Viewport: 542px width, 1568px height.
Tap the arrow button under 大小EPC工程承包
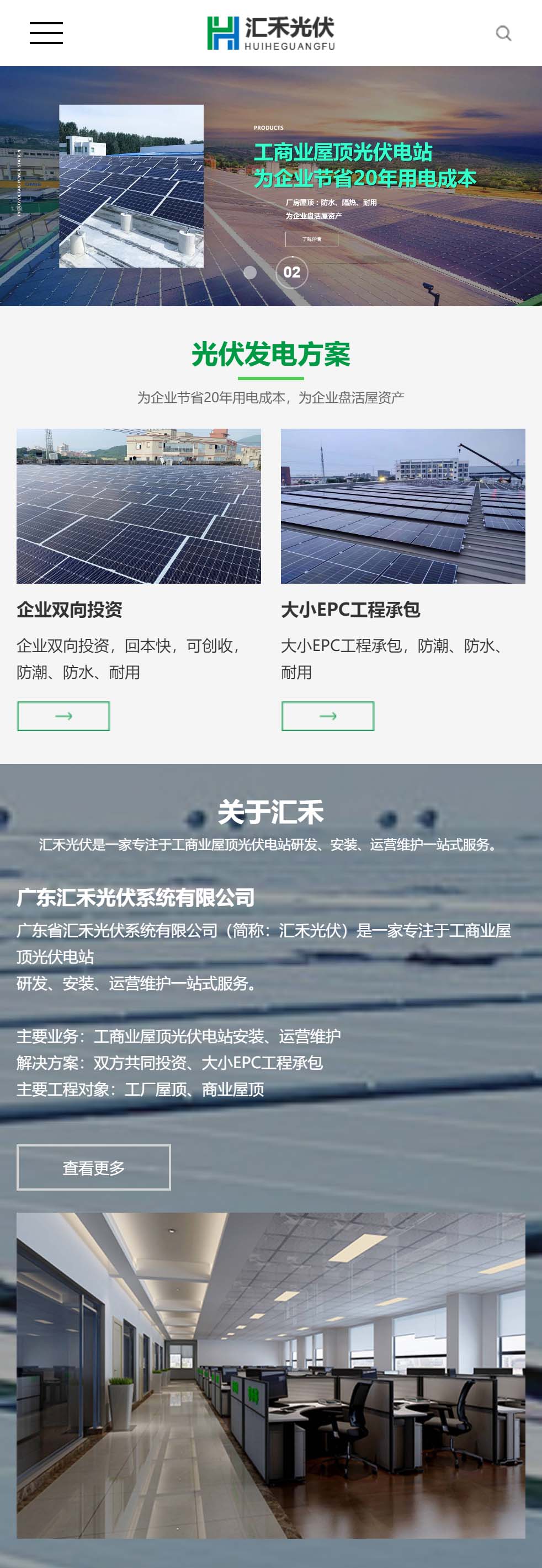click(328, 716)
